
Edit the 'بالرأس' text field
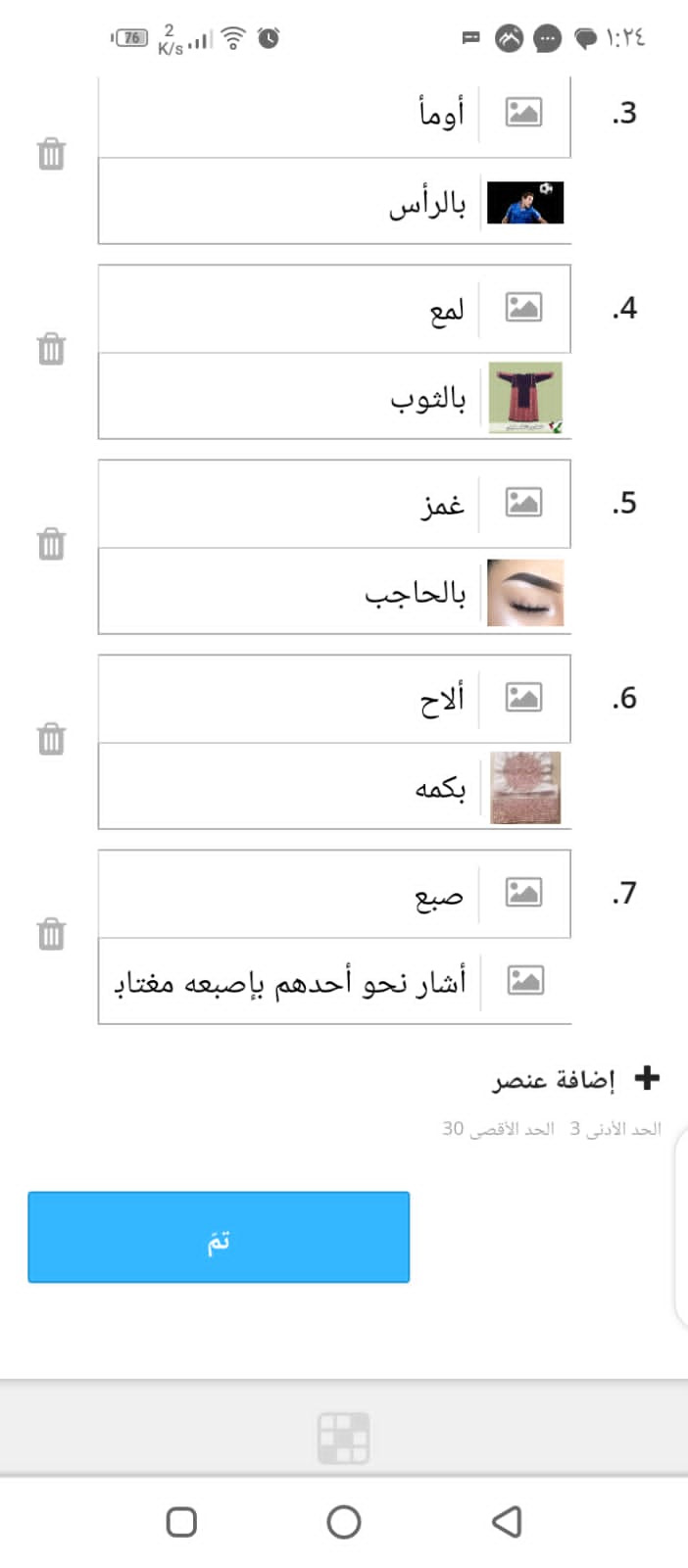pyautogui.click(x=289, y=202)
